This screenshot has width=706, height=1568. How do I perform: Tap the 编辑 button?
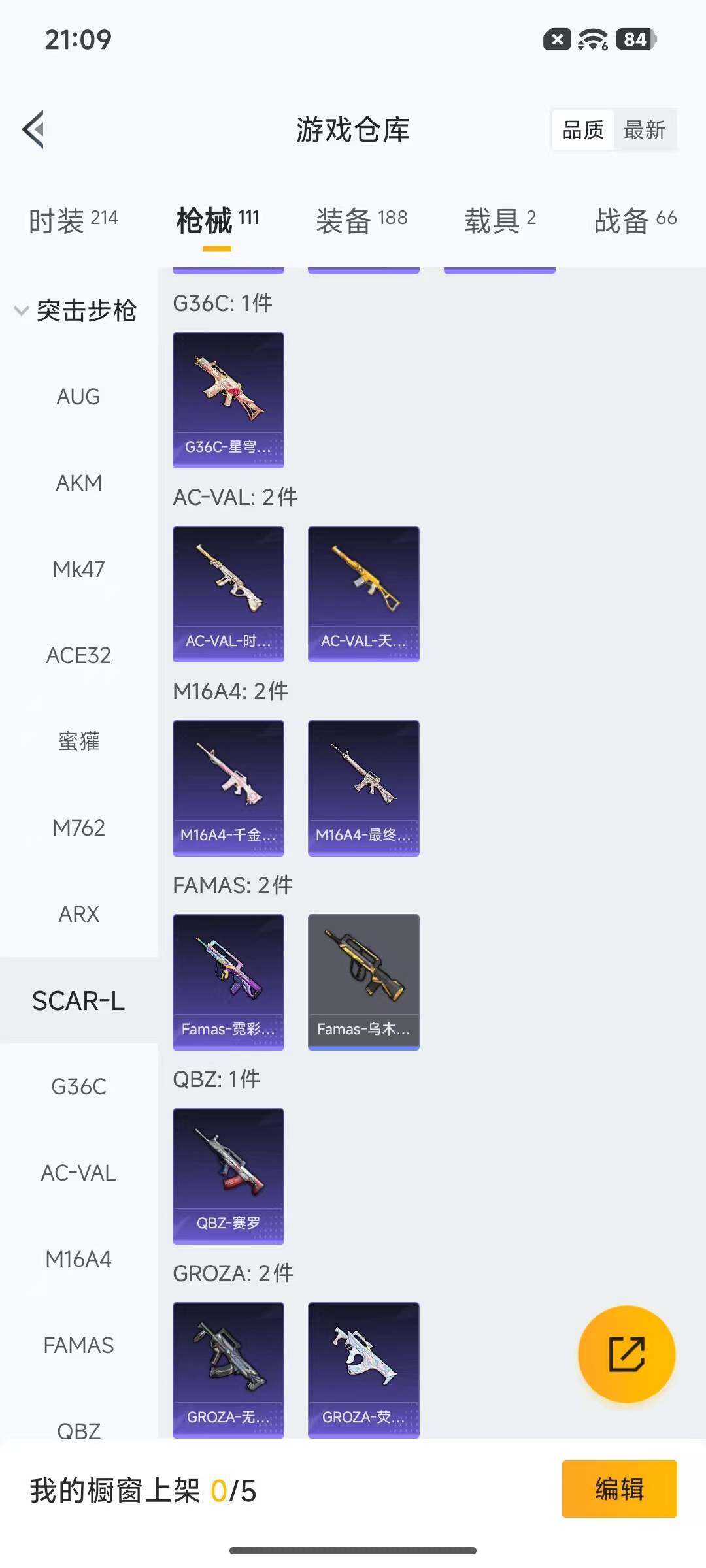point(619,1489)
